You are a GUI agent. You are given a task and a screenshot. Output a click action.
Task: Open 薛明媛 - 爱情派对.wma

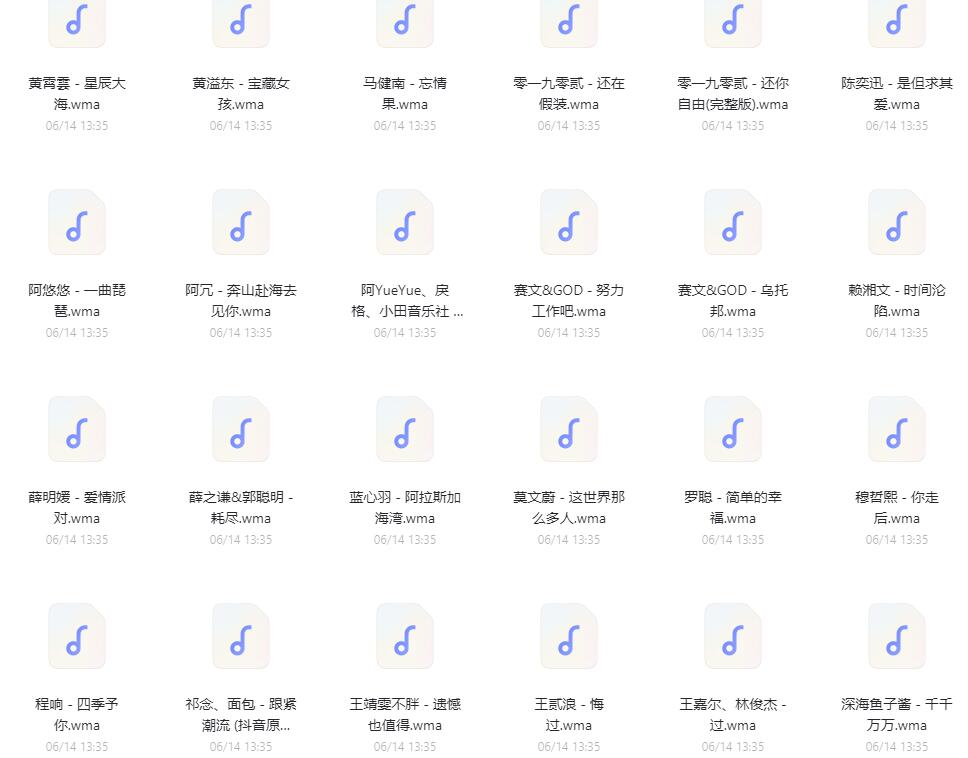77,432
